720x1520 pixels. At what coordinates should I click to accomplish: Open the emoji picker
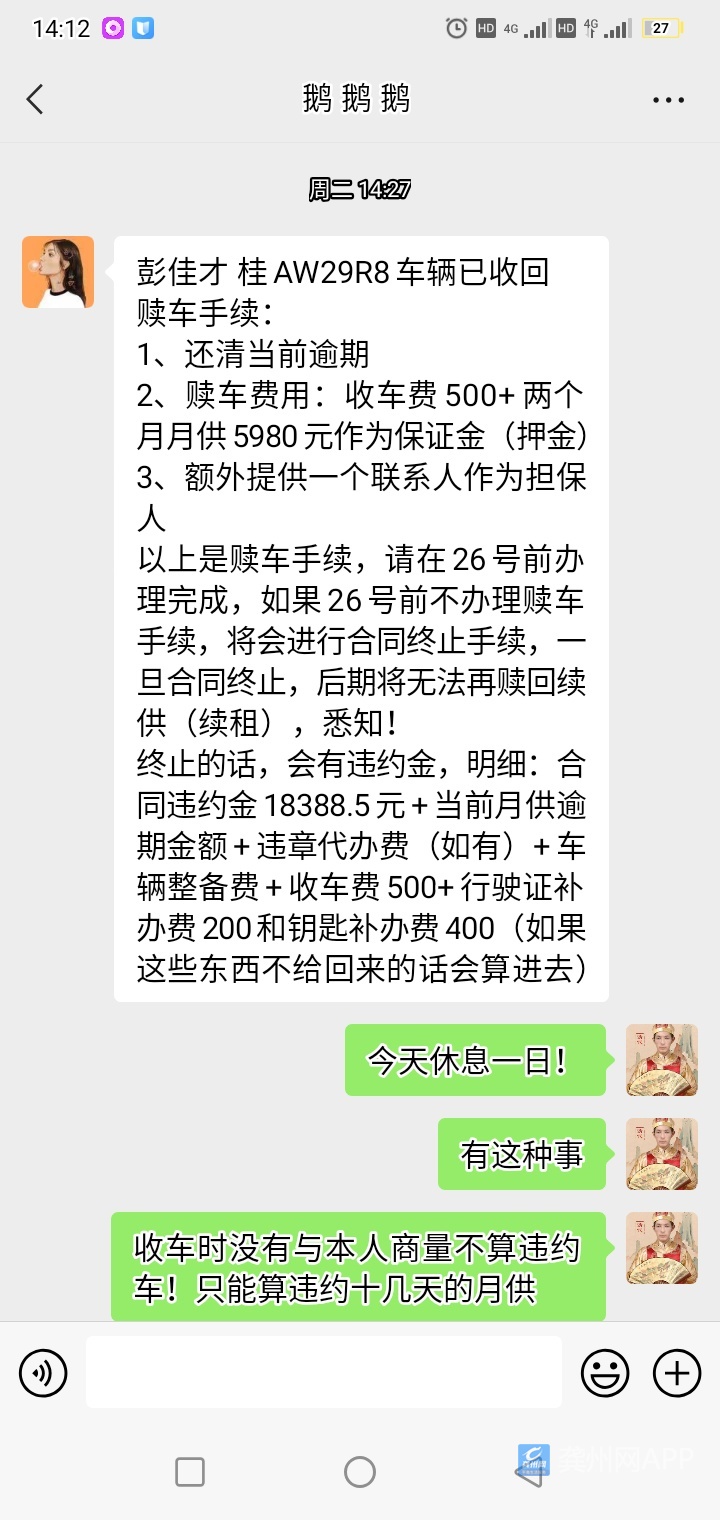point(605,1372)
